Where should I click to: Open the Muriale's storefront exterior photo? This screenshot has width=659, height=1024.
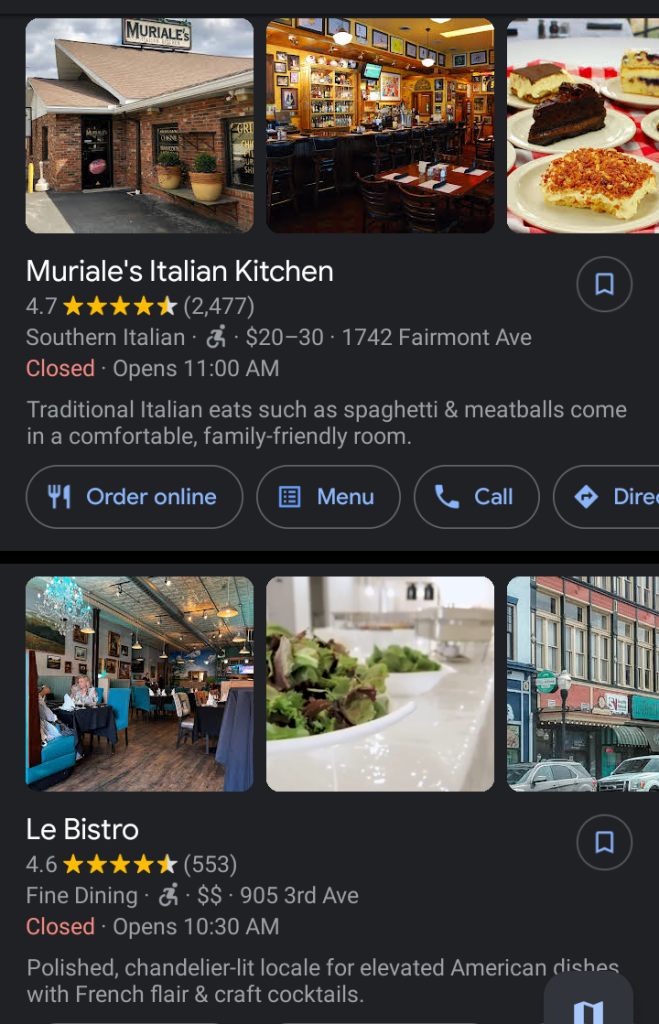tap(140, 126)
